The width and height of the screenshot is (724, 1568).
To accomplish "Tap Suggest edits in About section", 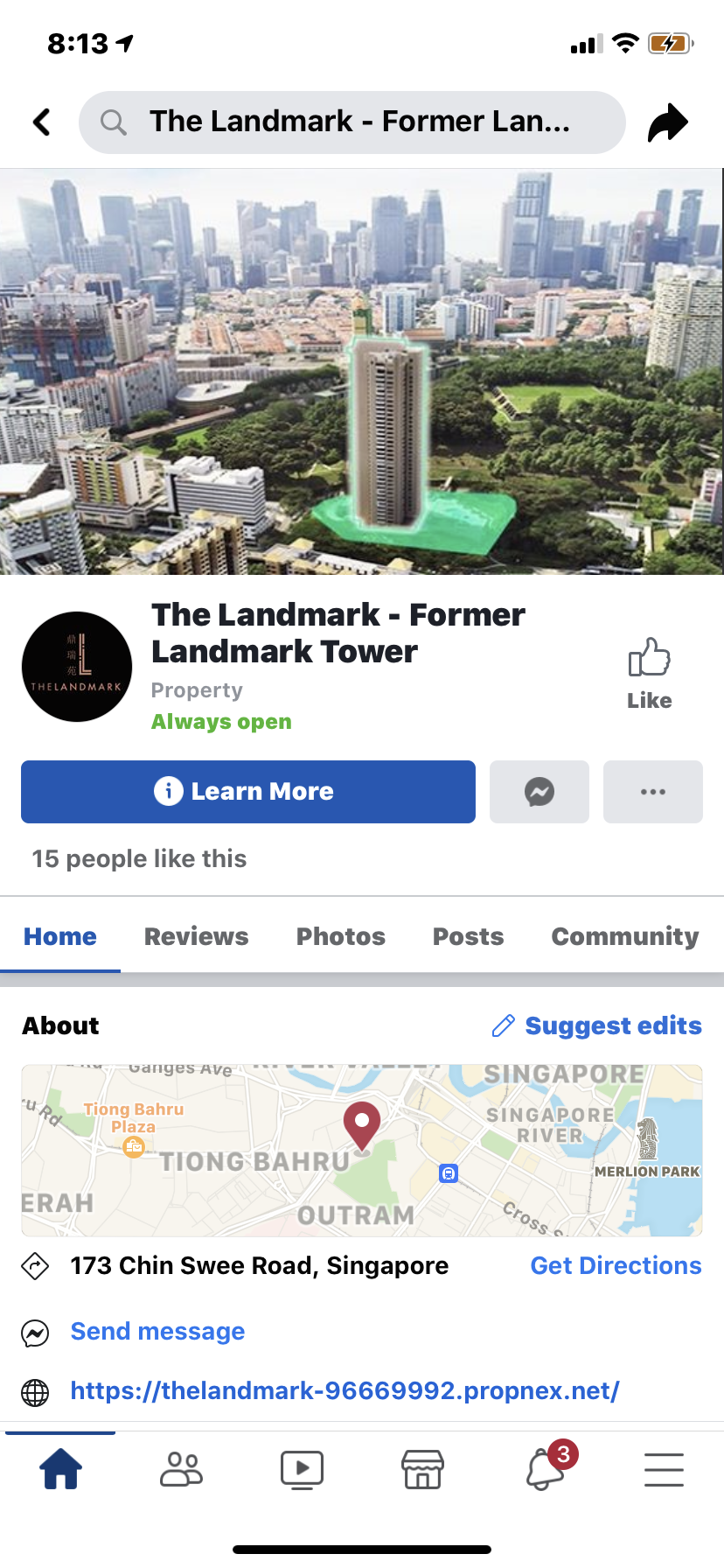I will click(x=597, y=1025).
